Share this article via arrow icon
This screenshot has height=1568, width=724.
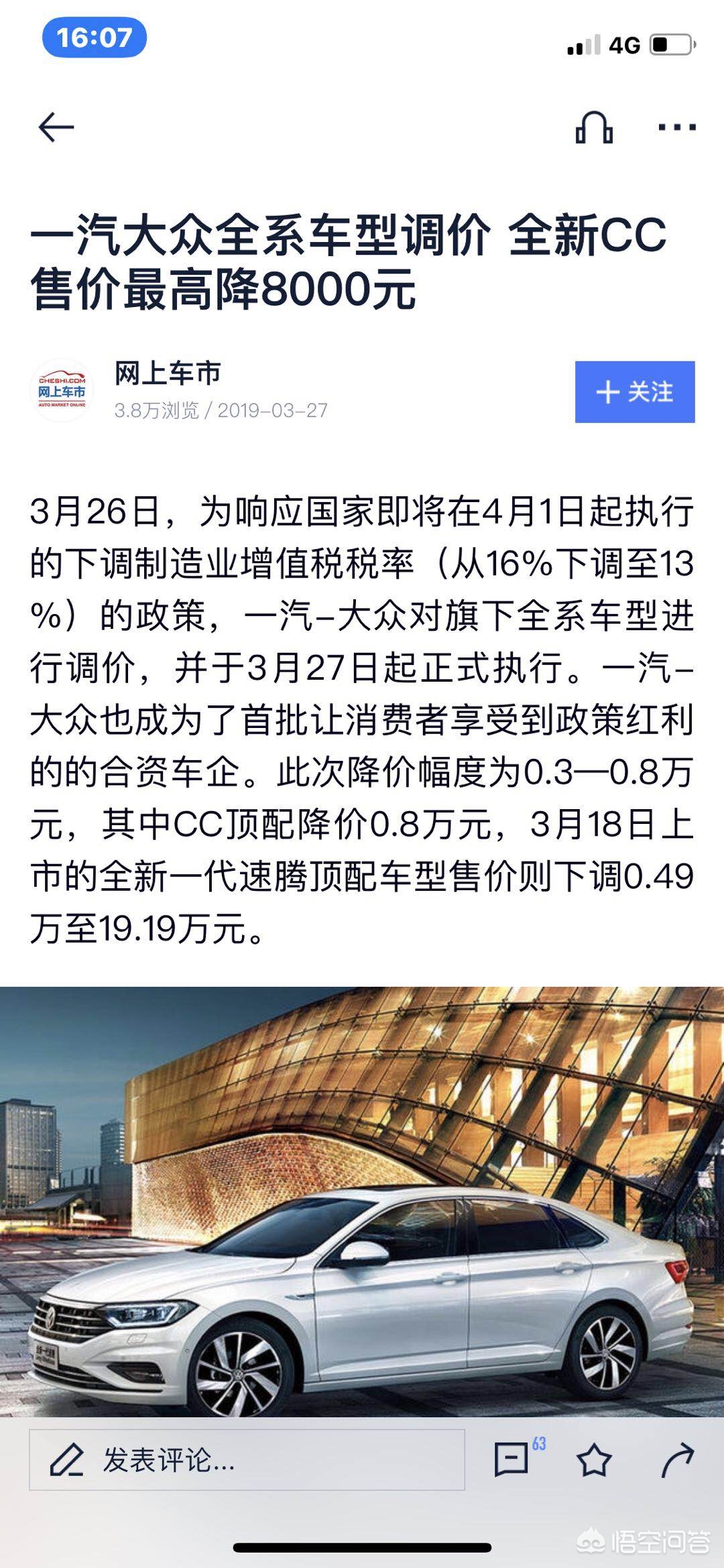tap(677, 1460)
